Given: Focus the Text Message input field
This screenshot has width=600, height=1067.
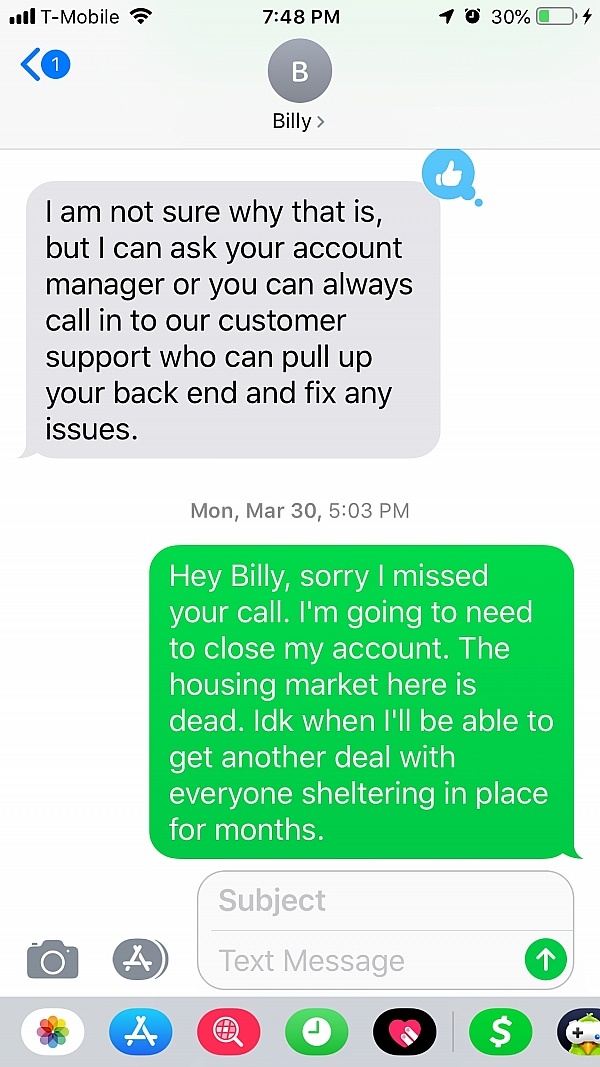Looking at the screenshot, I should [367, 961].
